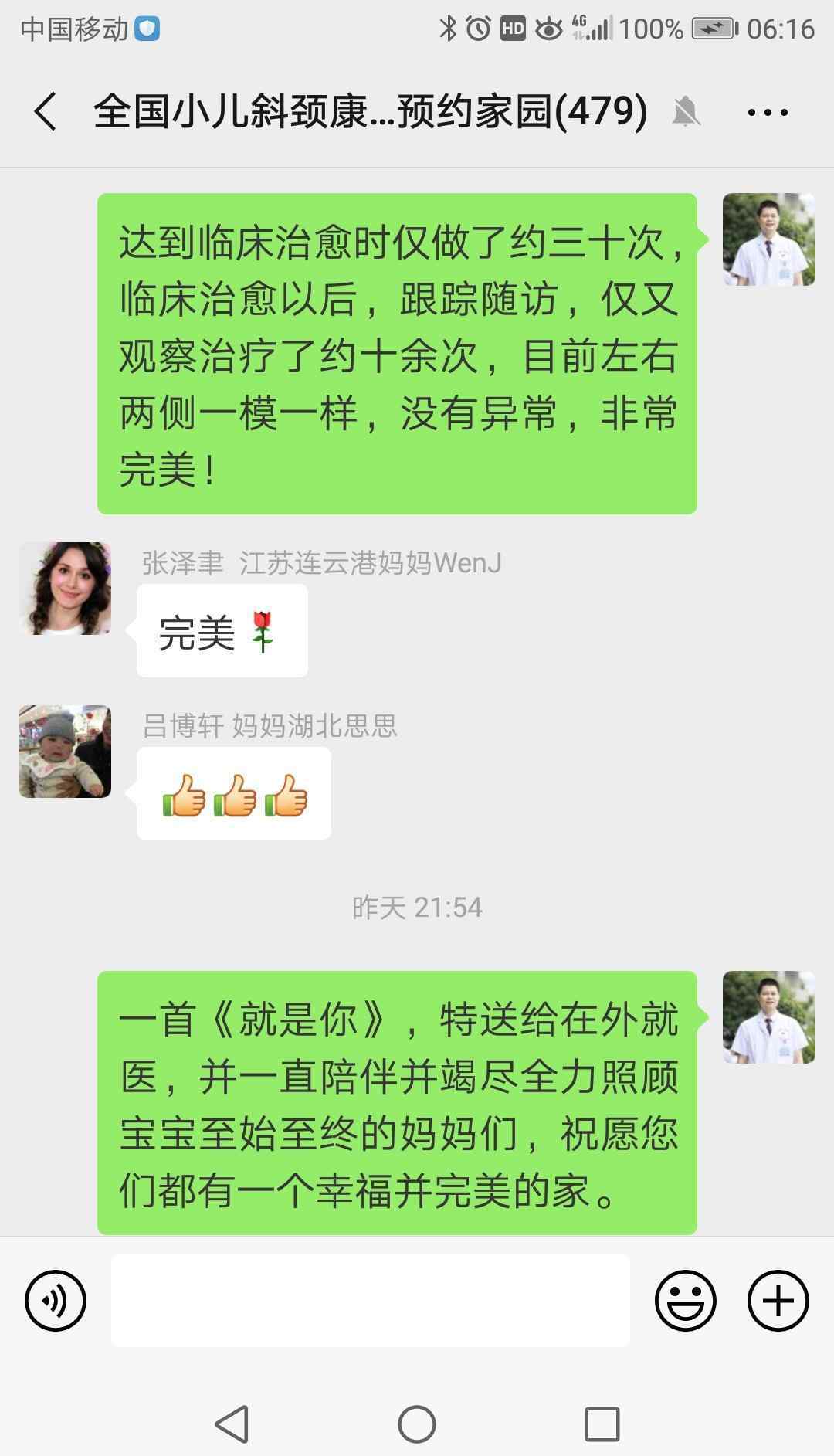Image resolution: width=834 pixels, height=1456 pixels.
Task: Open the three-dot chat info menu
Action: [x=768, y=112]
